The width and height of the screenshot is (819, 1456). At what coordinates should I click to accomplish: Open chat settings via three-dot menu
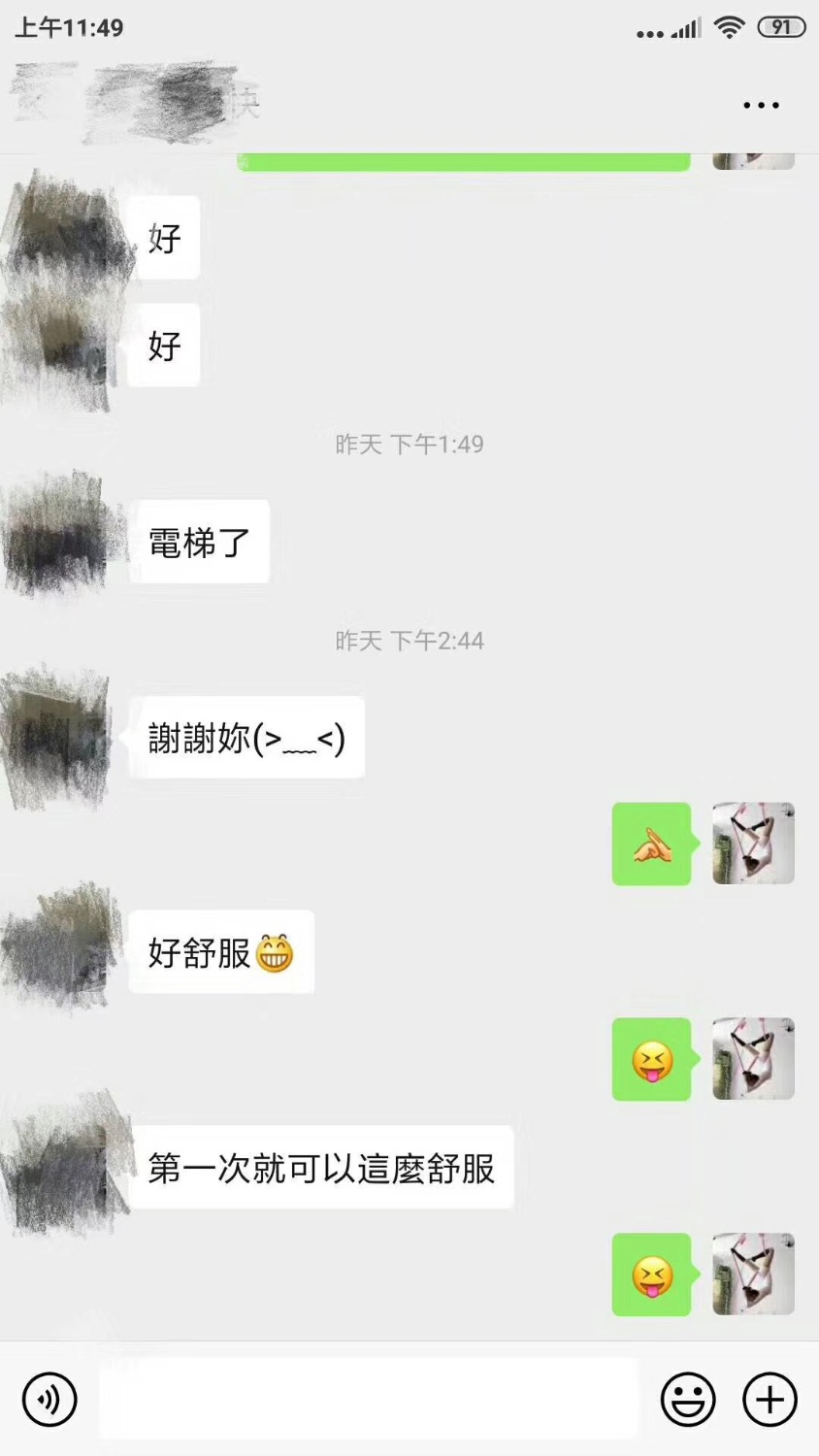point(761,105)
